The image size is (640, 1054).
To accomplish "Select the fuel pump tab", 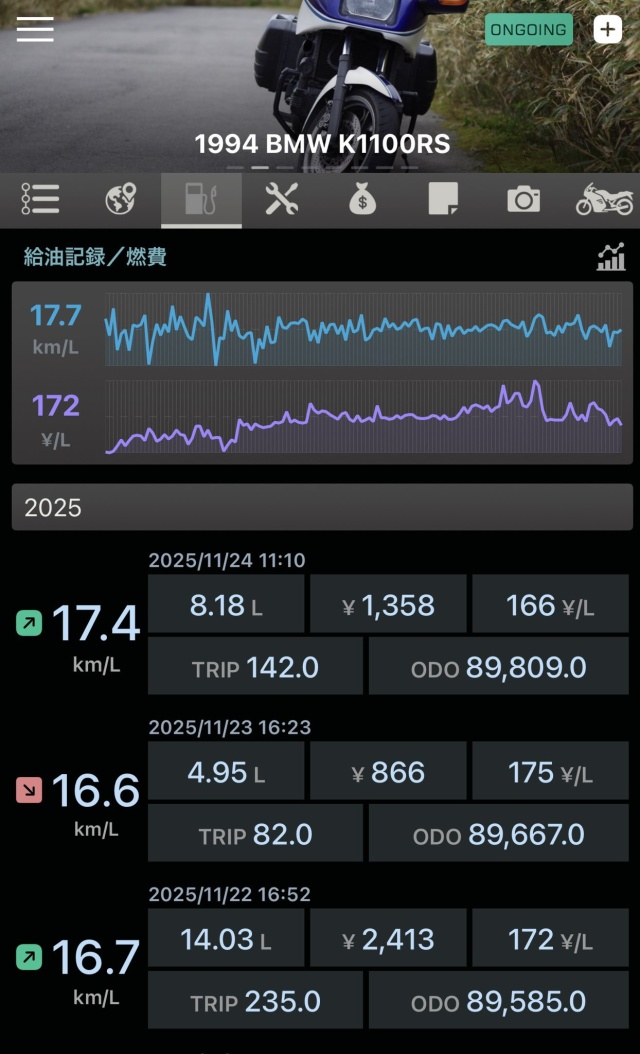I will (x=201, y=200).
